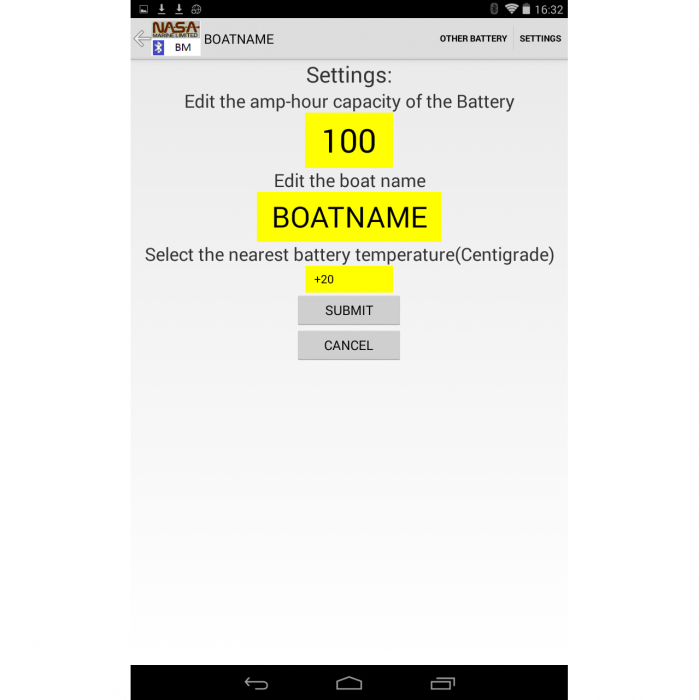Open the recent apps overview
699x700 pixels.
[442, 684]
